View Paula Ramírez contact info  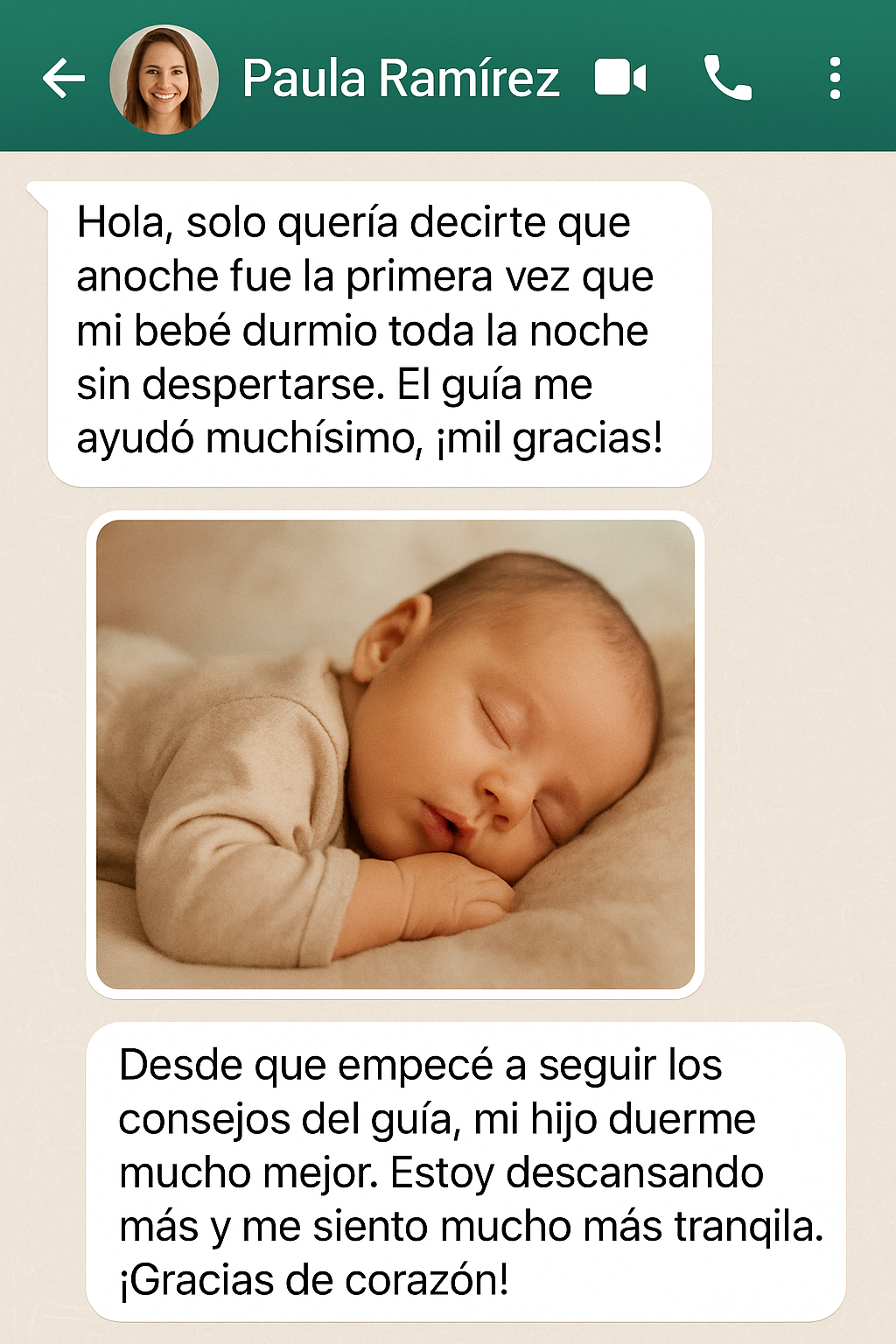401,79
